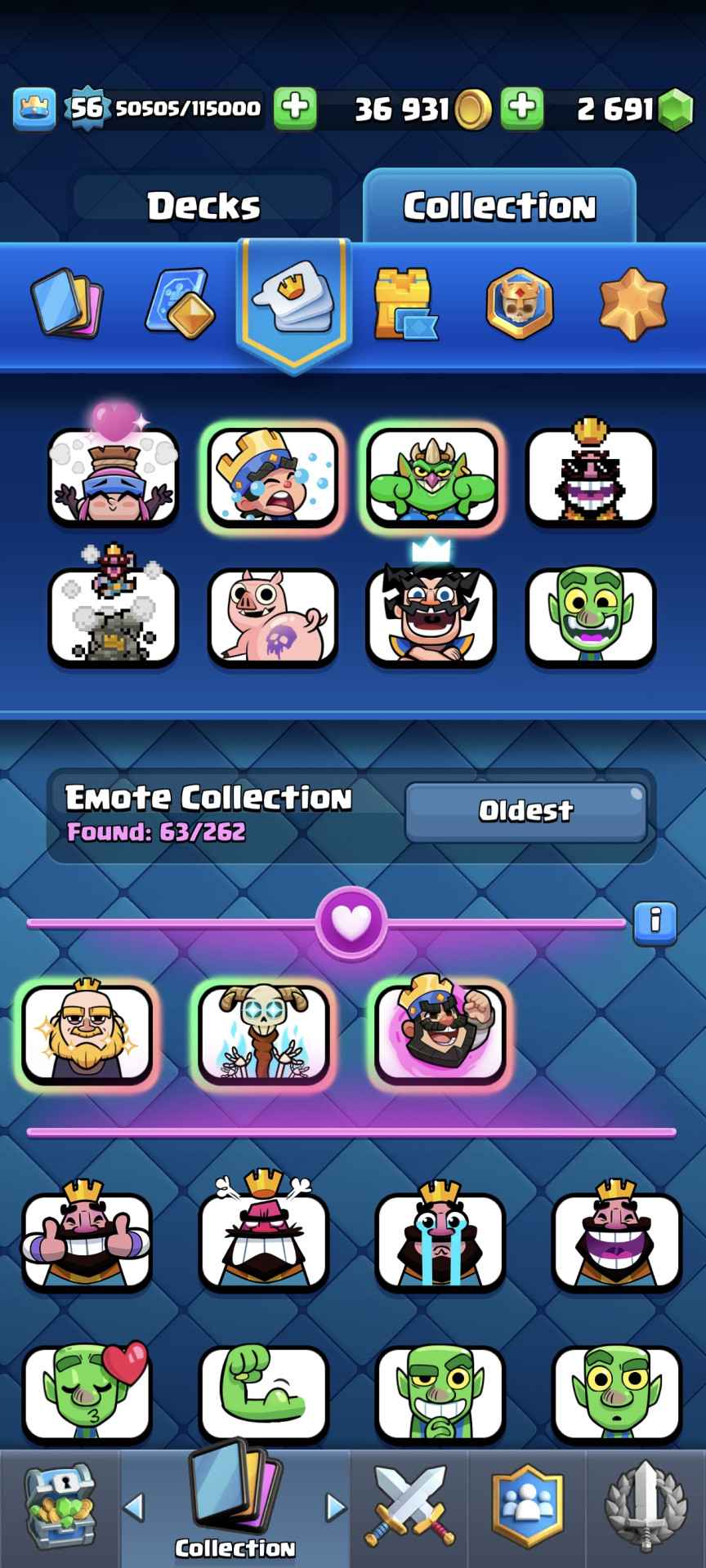Choose the king thumbs-up emote

(87, 1241)
